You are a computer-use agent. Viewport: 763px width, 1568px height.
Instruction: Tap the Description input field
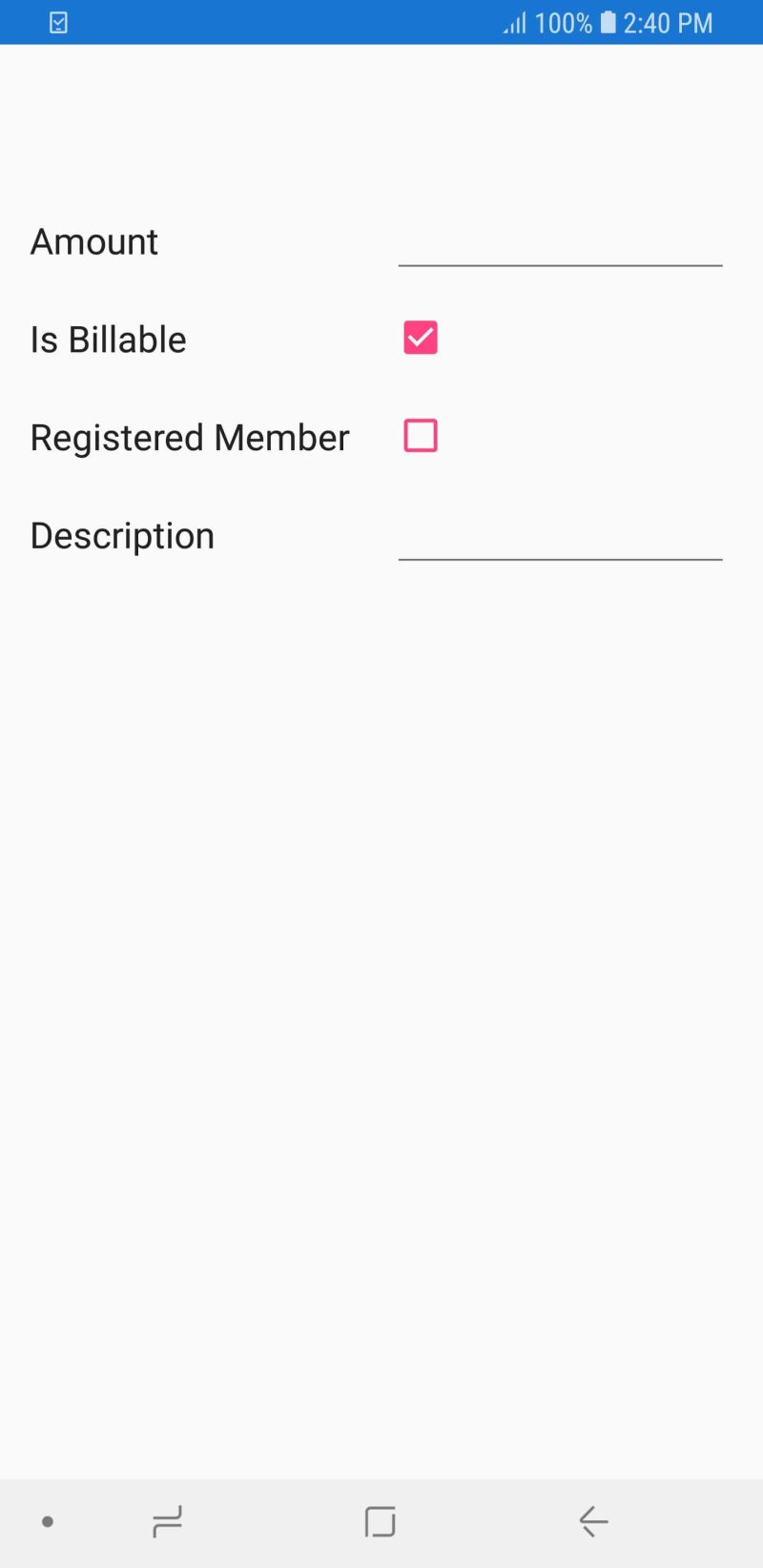click(561, 547)
